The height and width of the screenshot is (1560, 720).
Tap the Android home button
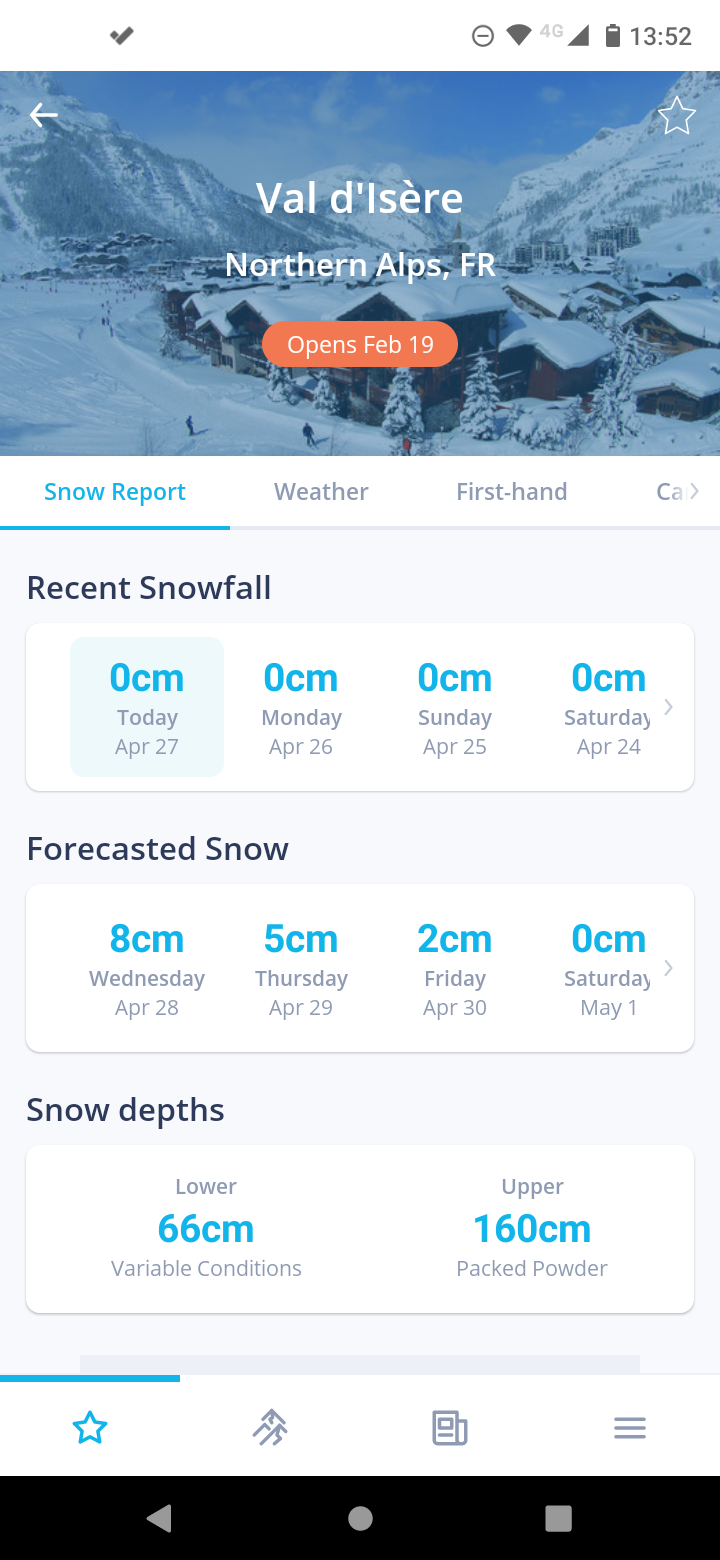(x=360, y=1517)
